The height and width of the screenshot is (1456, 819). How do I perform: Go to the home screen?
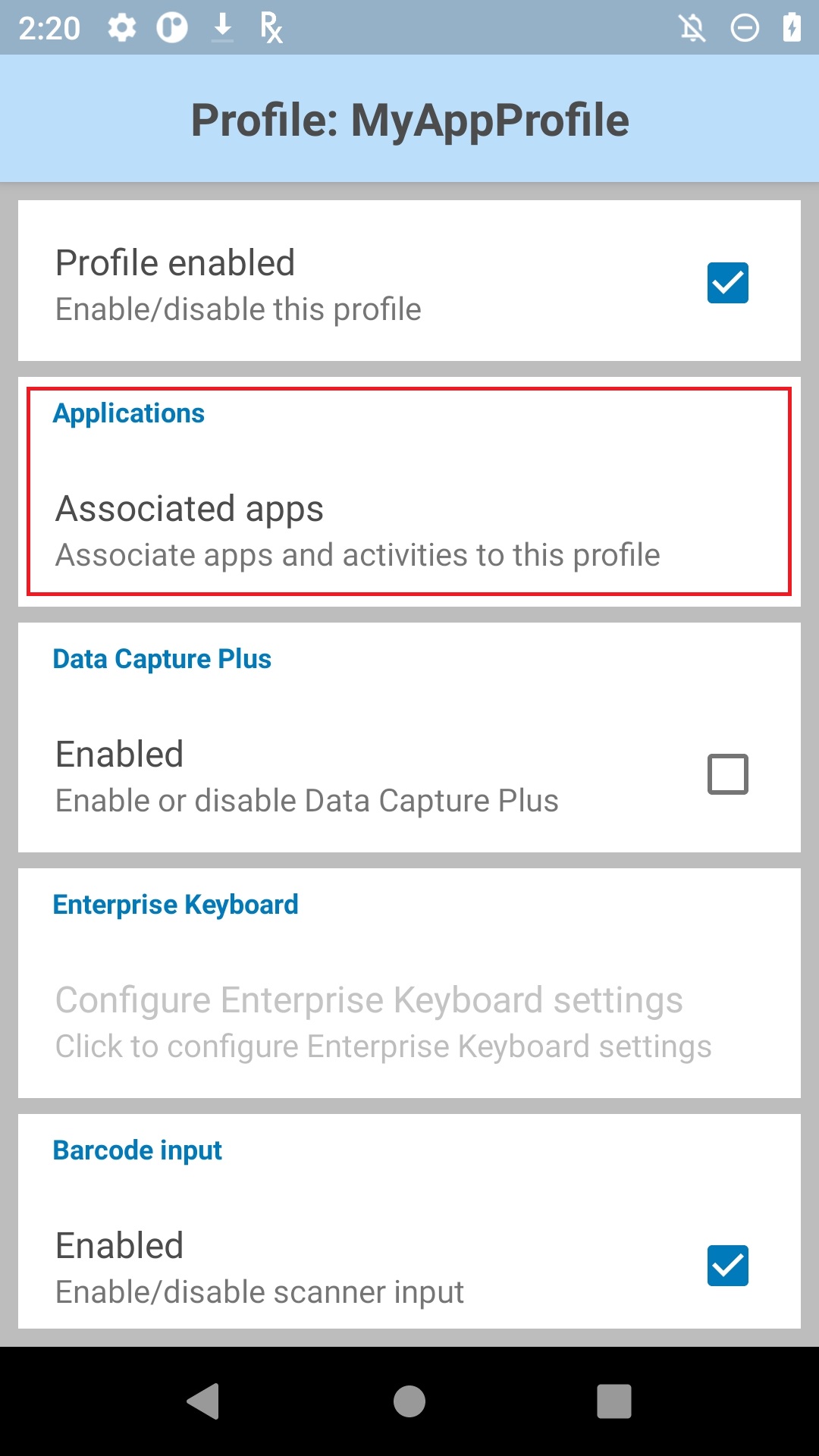[409, 1401]
